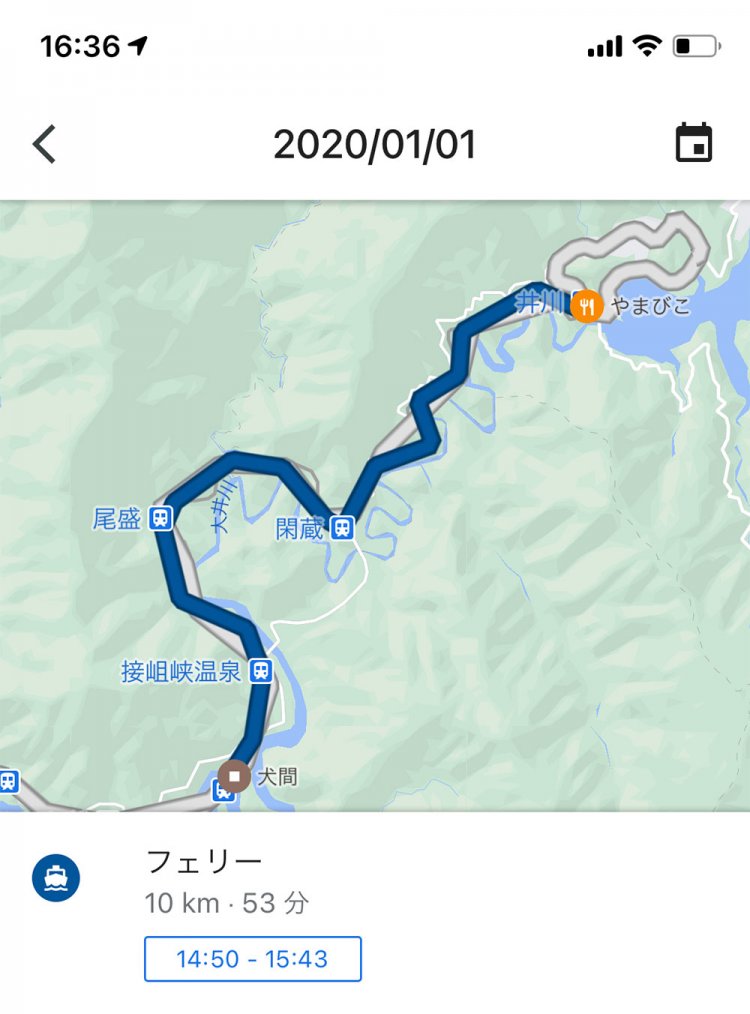Click the 接岨峡温泉 station icon

260,670
